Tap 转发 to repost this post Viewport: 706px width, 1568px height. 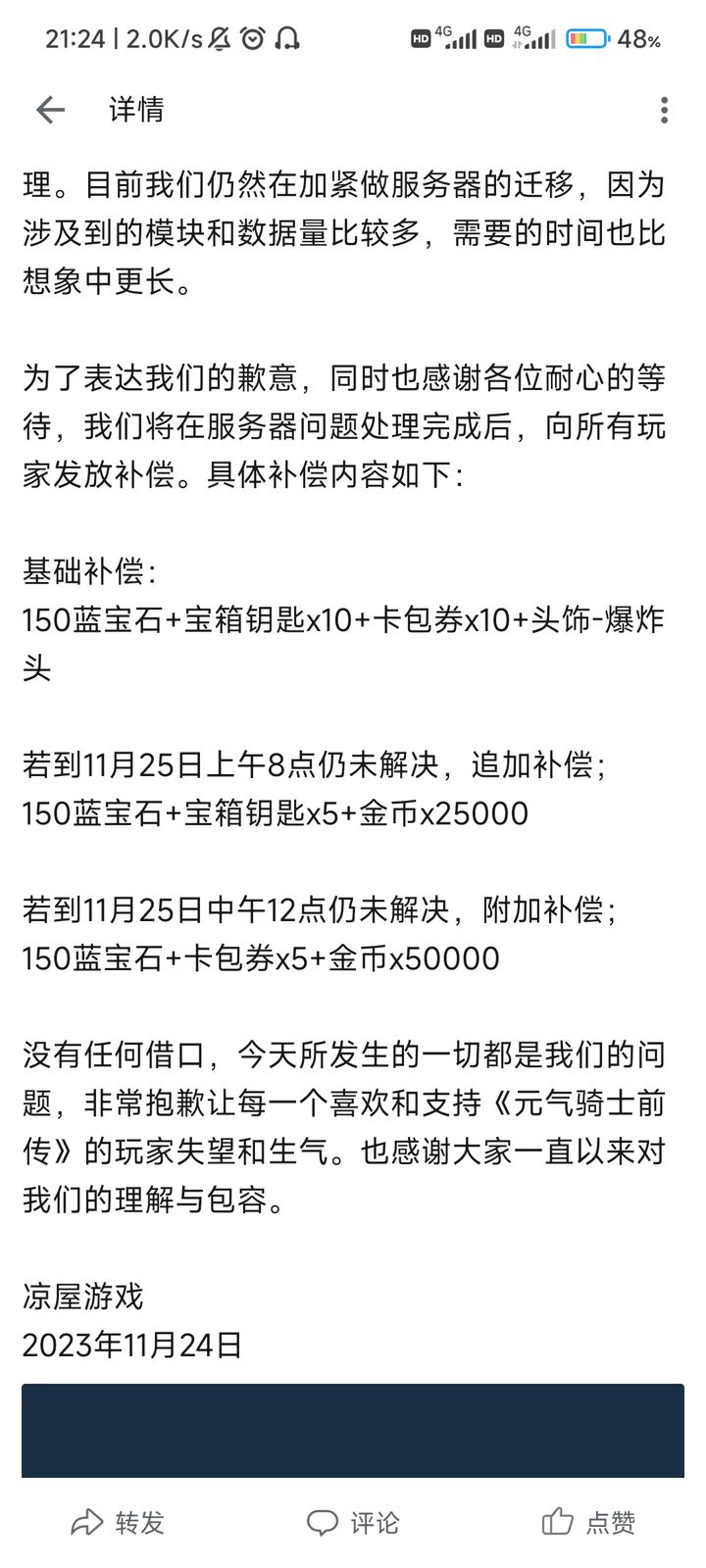118,1522
